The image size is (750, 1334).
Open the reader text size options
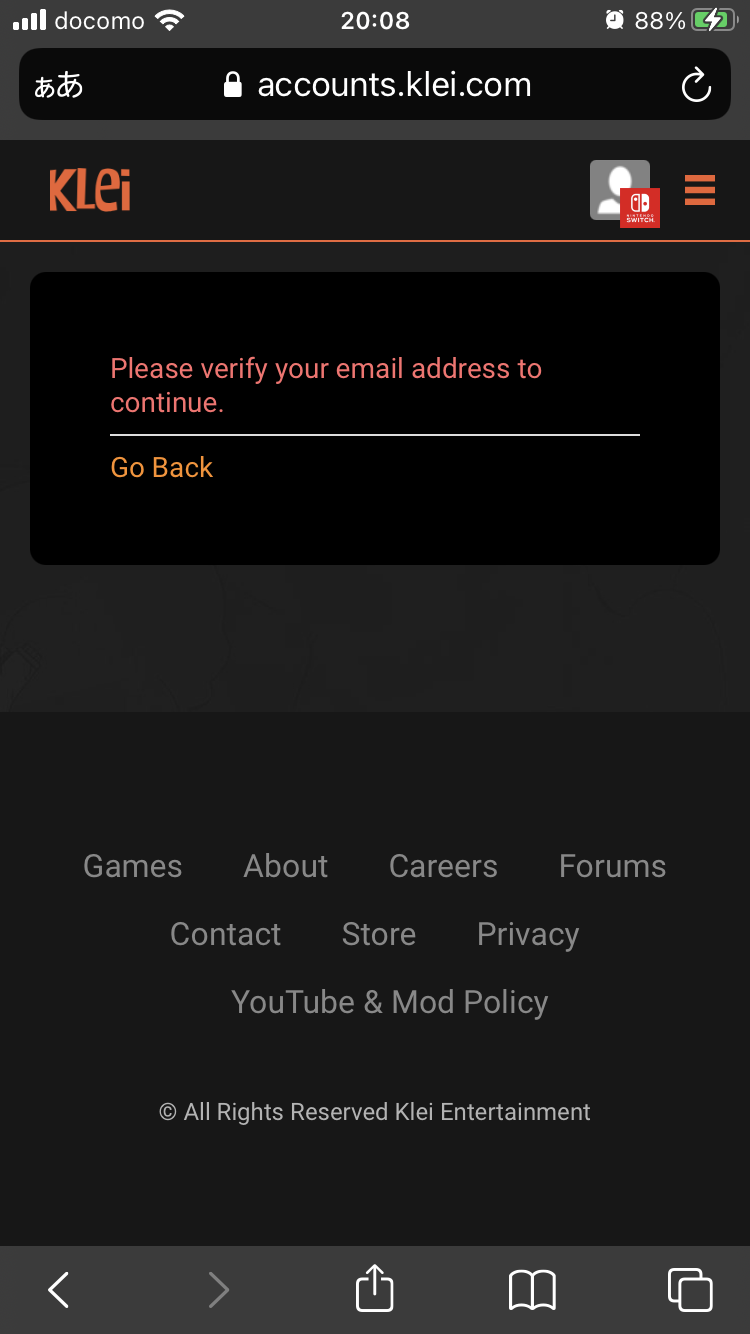(58, 85)
